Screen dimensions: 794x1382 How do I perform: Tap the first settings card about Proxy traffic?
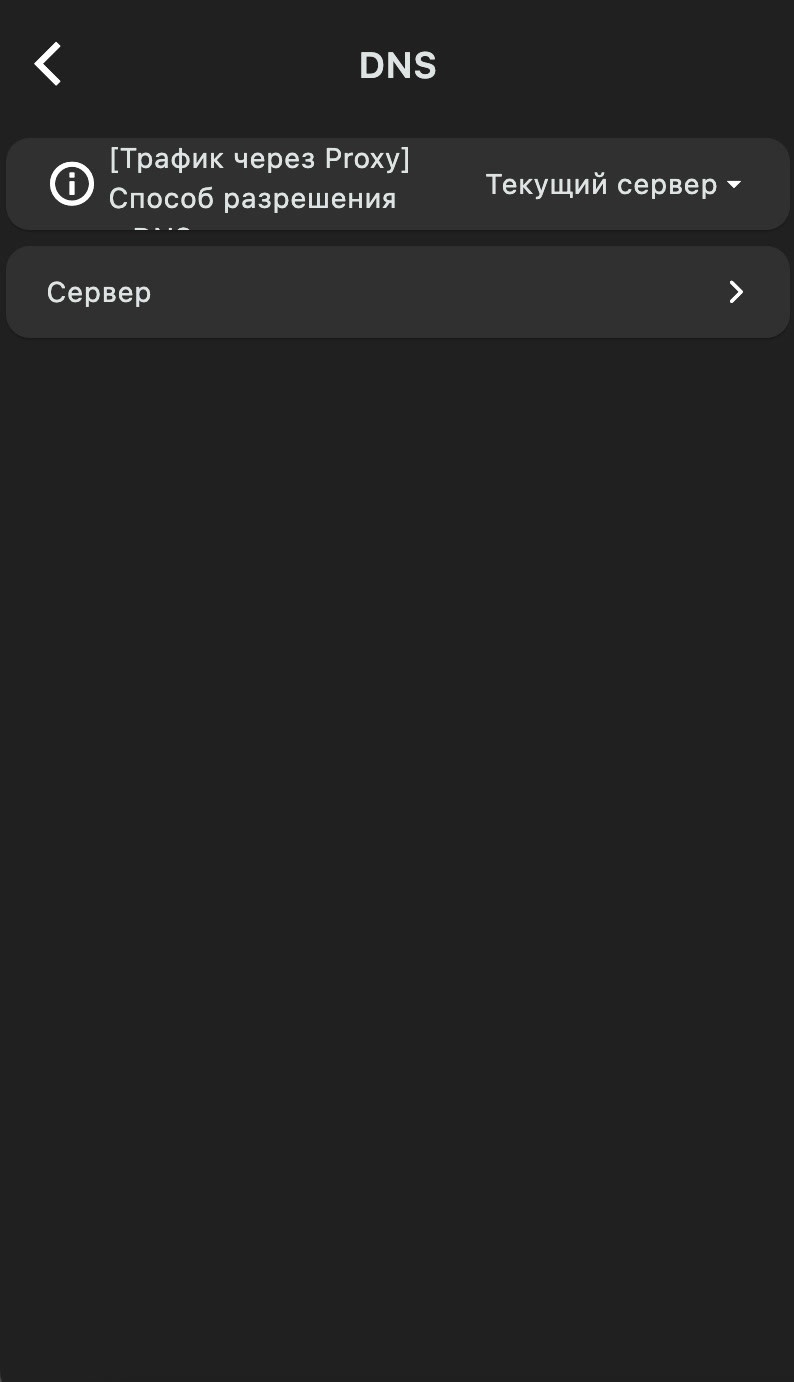398,184
